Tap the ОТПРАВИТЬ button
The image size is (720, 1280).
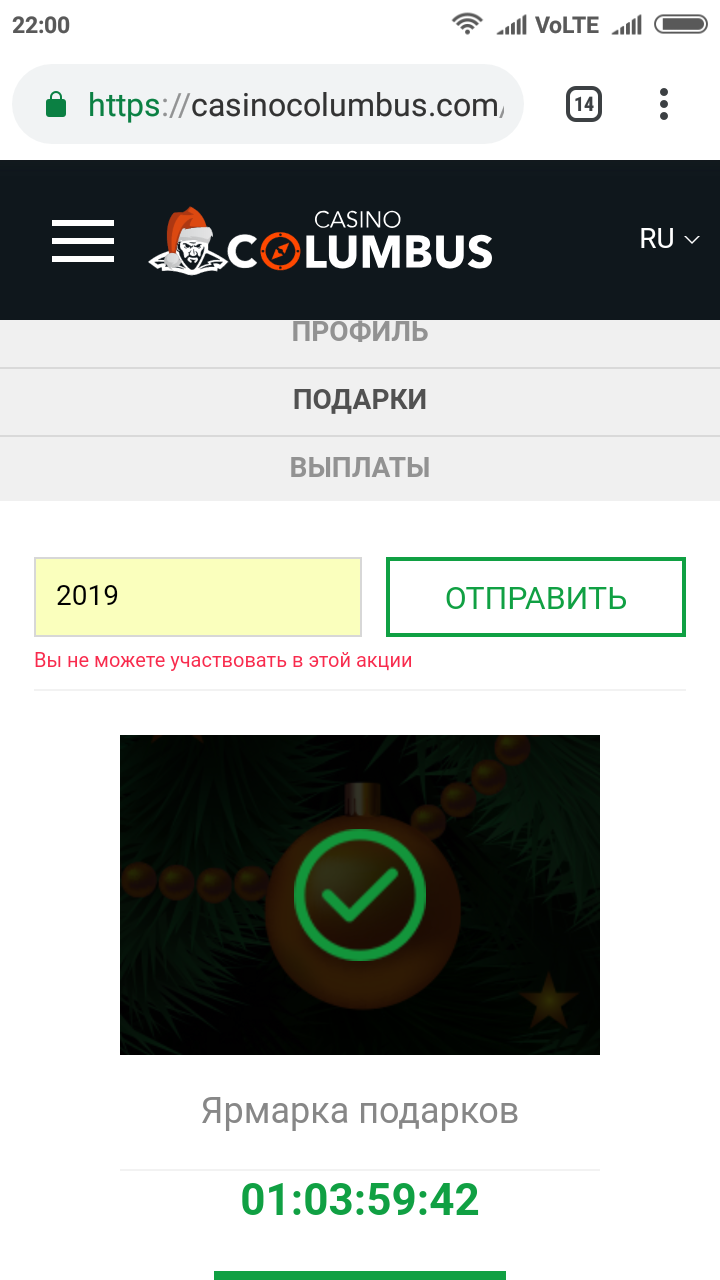pyautogui.click(x=536, y=597)
